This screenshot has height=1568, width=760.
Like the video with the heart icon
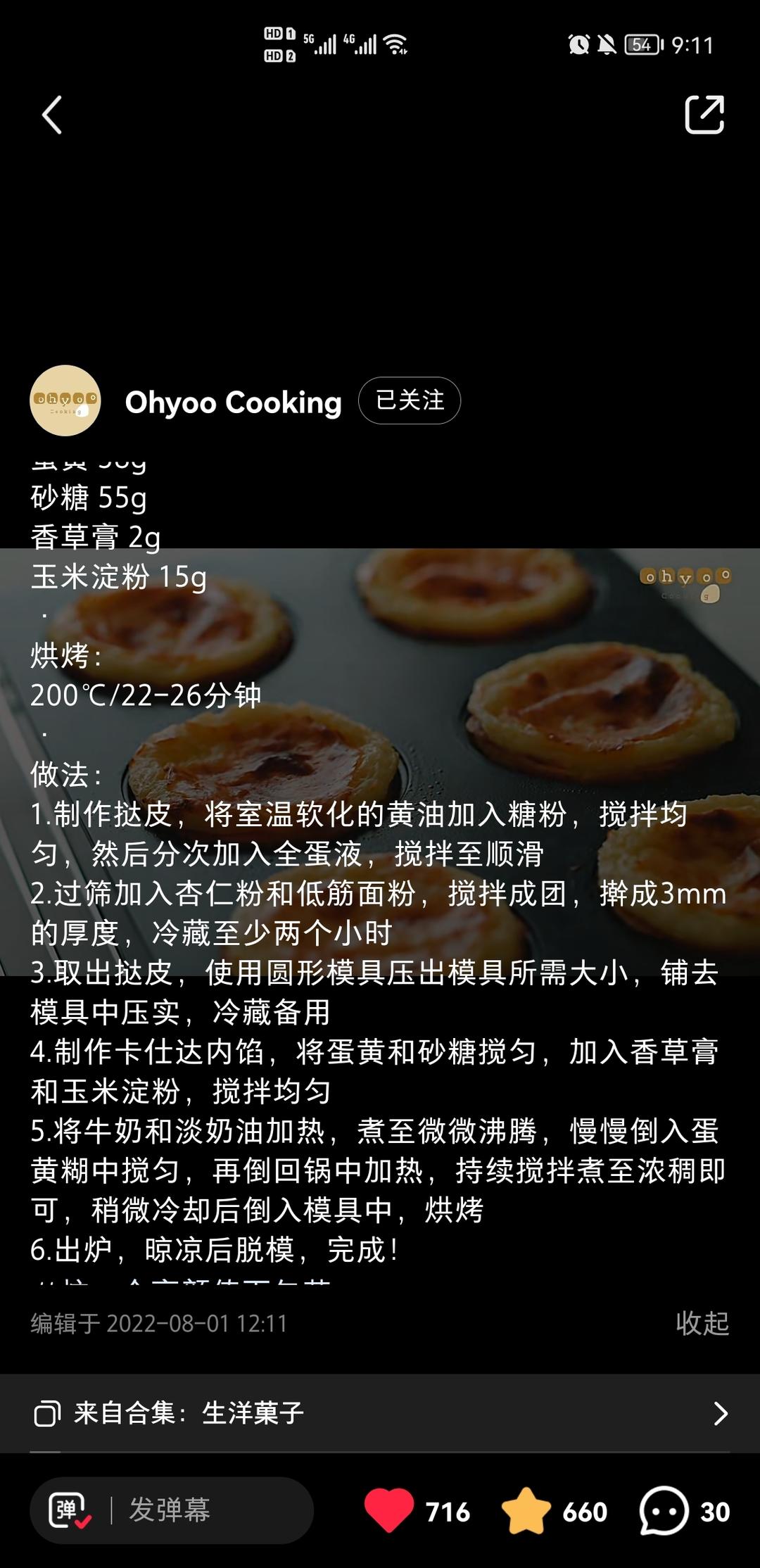(389, 1510)
